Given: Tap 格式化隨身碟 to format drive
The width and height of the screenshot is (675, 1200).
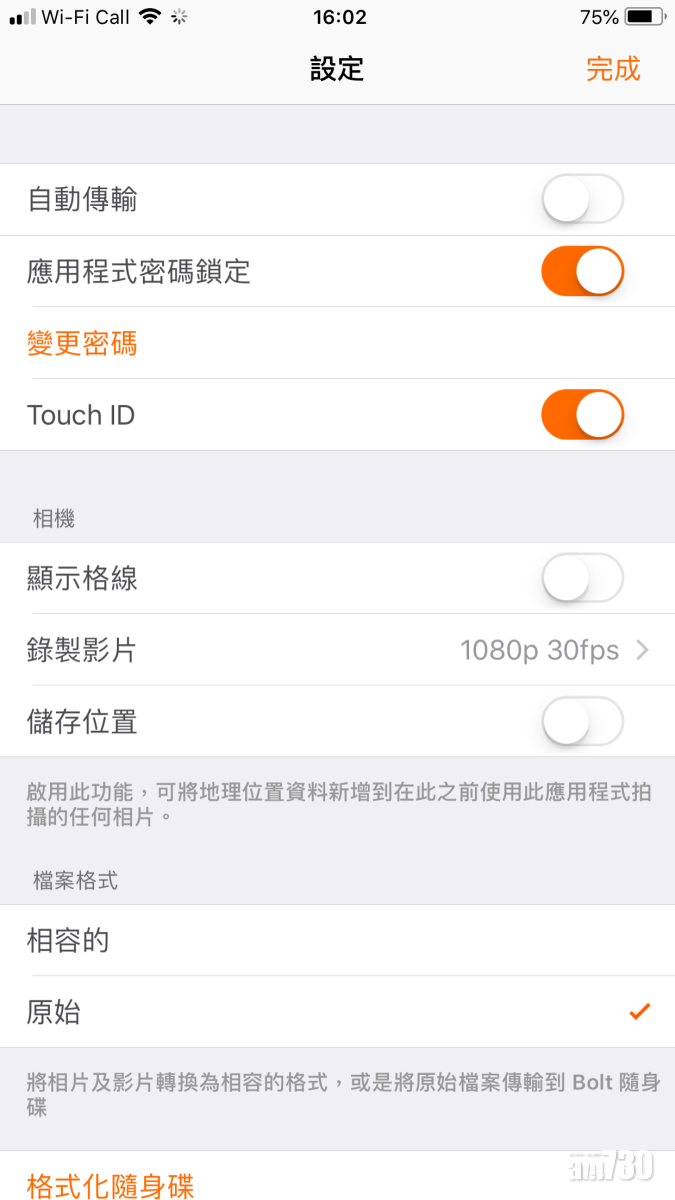Looking at the screenshot, I should point(111,1184).
